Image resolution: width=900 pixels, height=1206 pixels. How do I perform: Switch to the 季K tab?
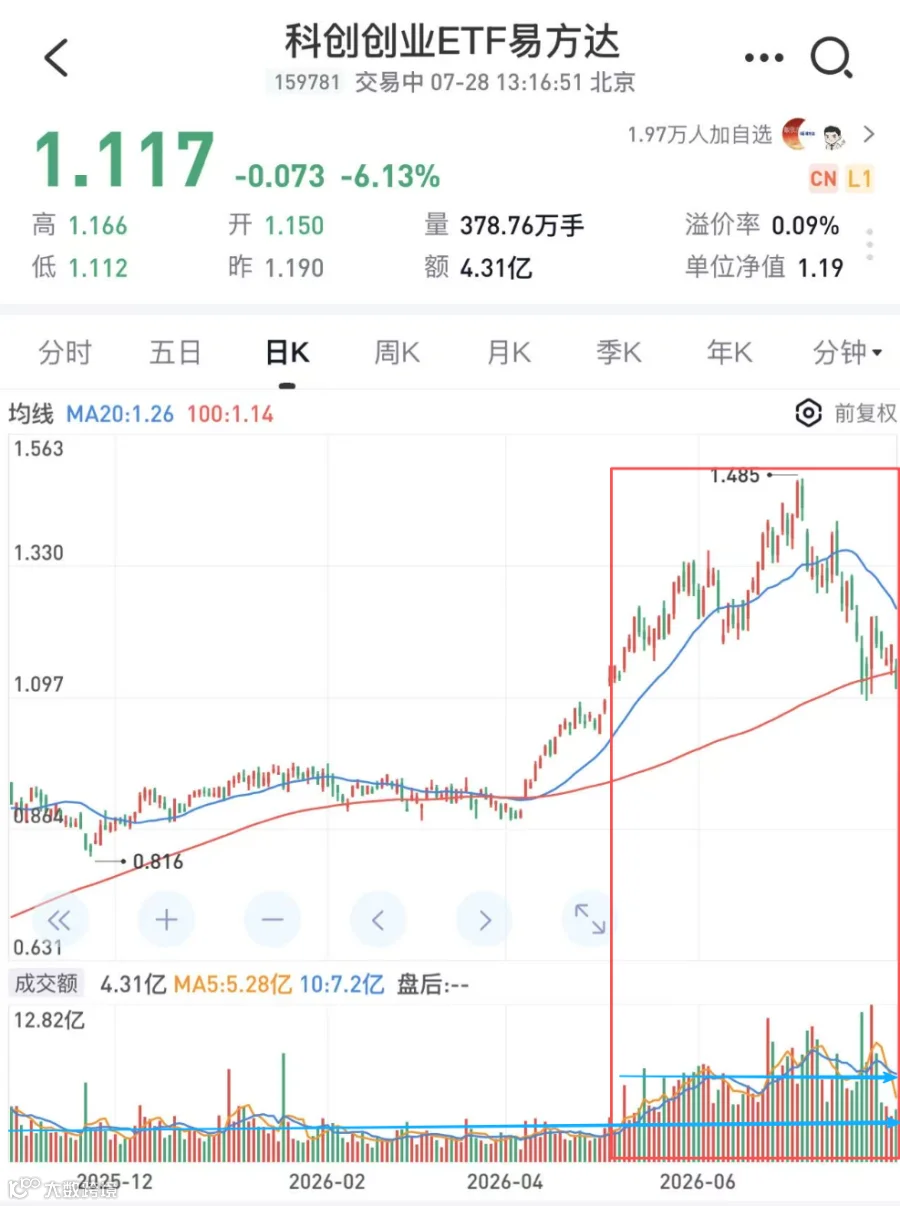(x=619, y=352)
